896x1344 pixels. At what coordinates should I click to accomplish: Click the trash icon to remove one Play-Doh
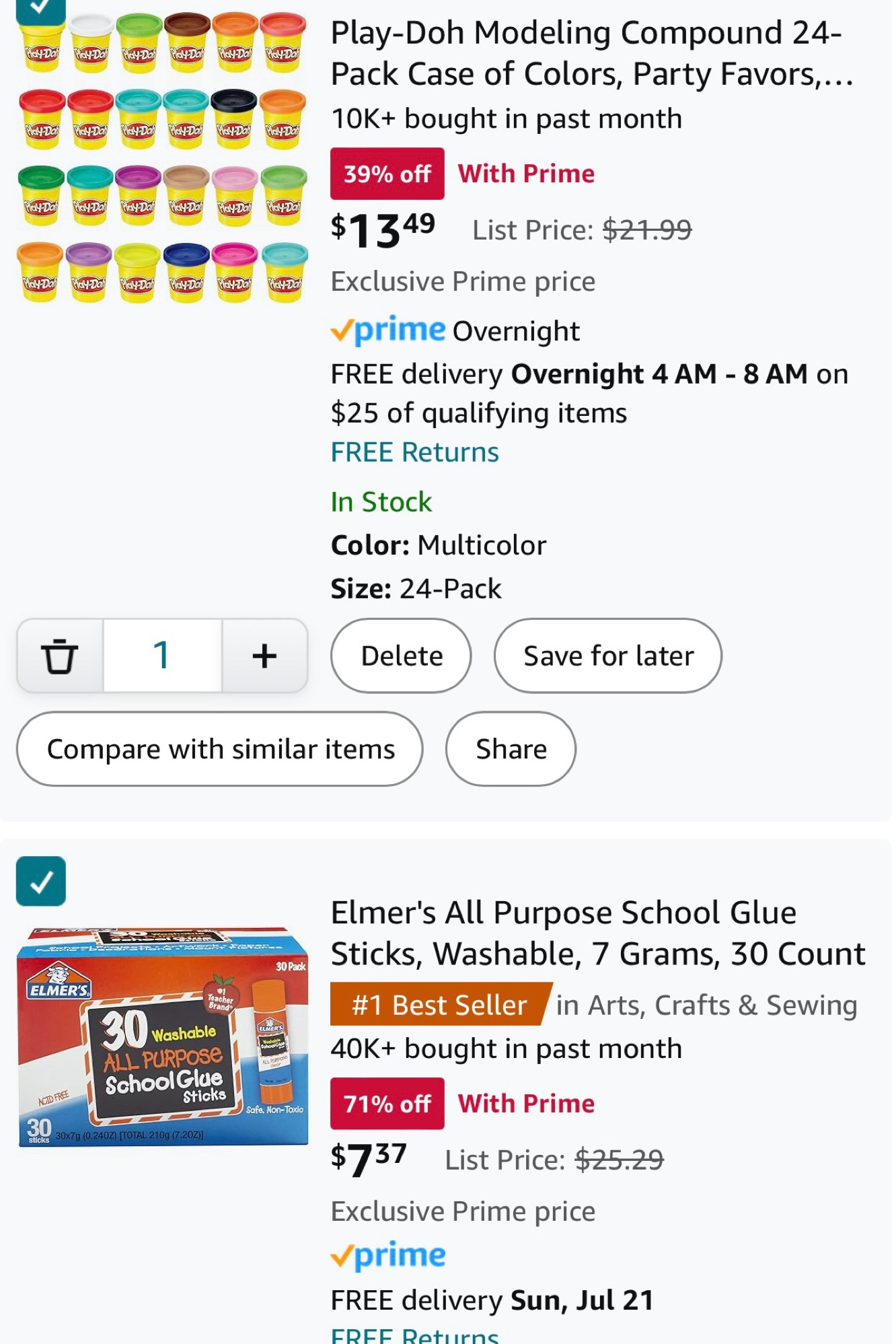point(61,656)
